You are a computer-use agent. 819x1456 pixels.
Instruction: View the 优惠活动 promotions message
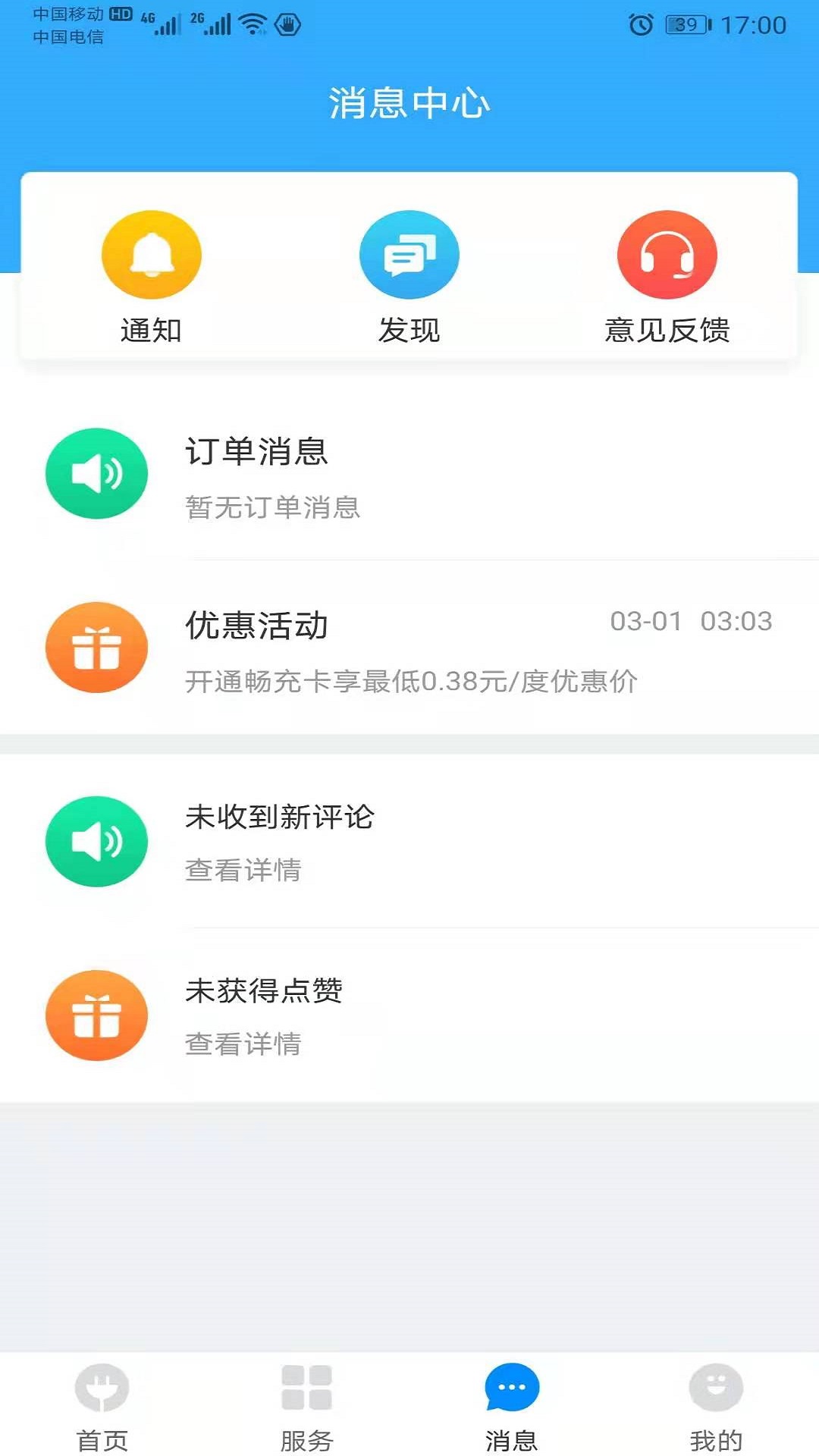click(409, 649)
